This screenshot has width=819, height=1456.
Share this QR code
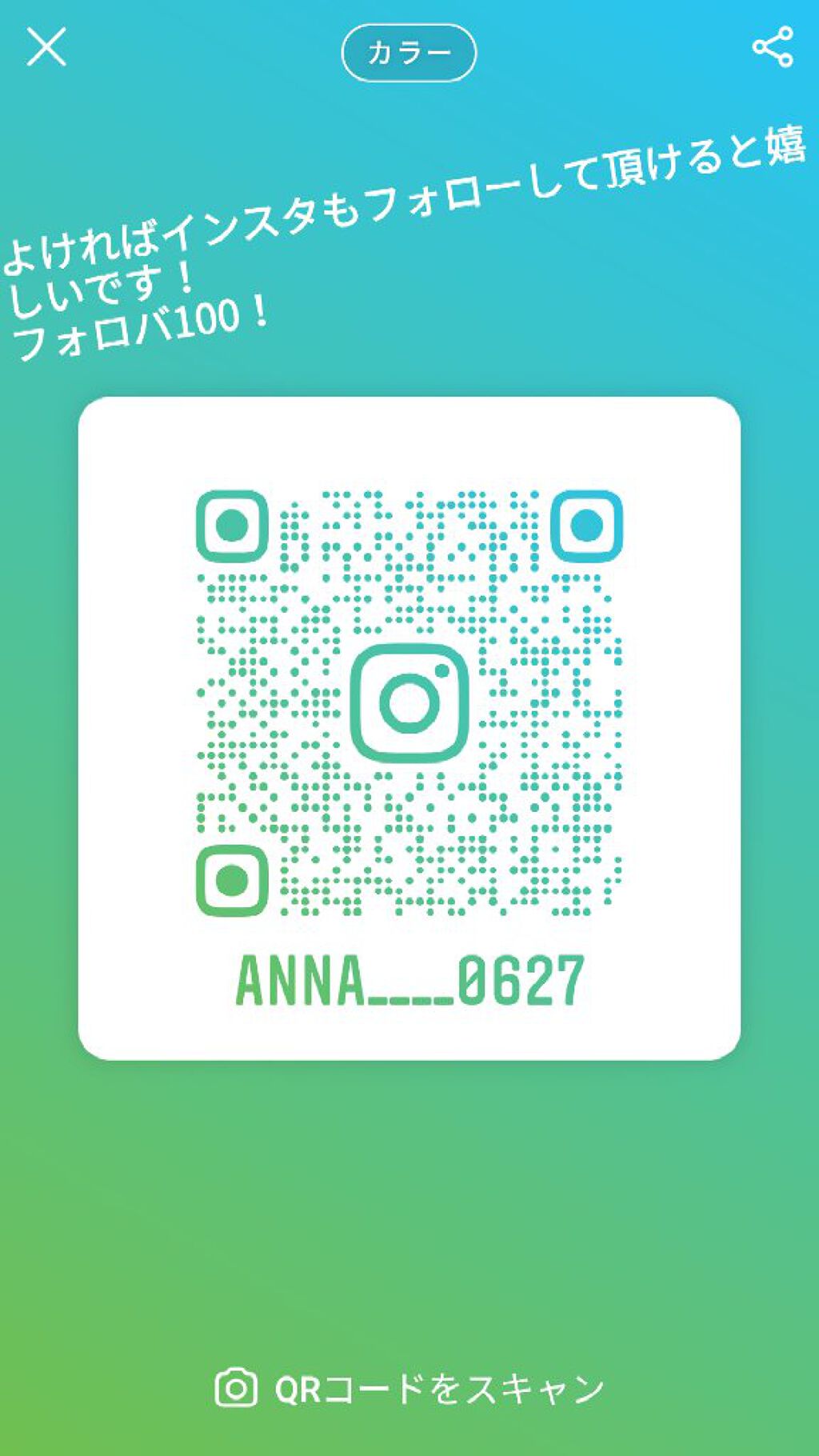[x=772, y=47]
